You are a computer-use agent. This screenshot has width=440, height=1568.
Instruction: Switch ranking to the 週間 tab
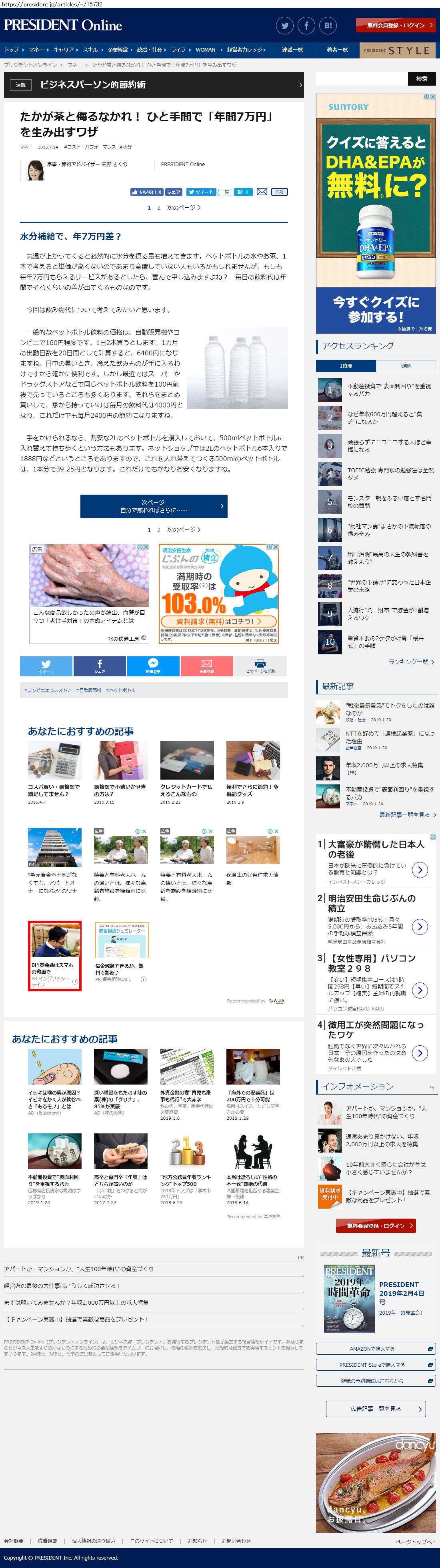pos(406,366)
